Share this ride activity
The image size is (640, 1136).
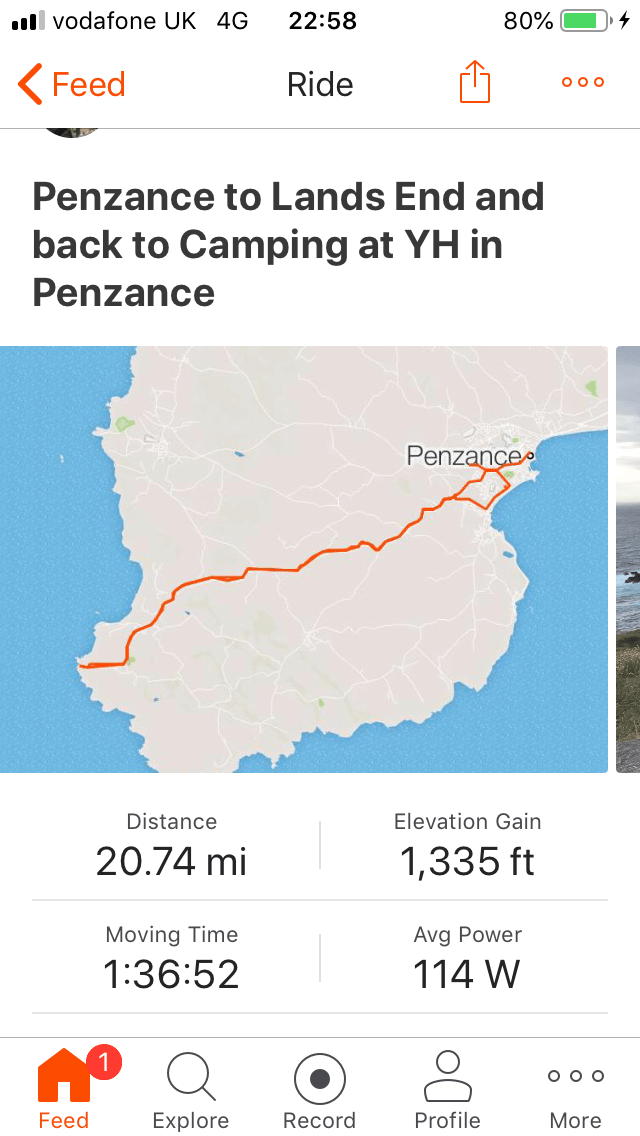(x=475, y=83)
